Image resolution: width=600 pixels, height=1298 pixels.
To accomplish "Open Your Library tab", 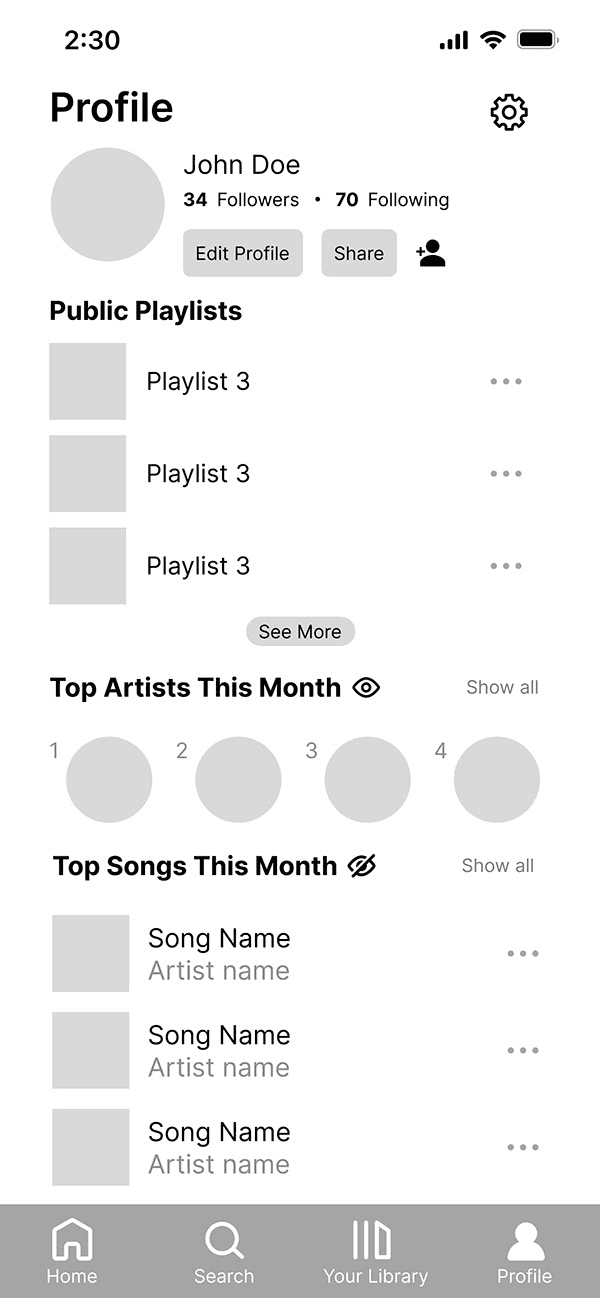I will tap(375, 1251).
